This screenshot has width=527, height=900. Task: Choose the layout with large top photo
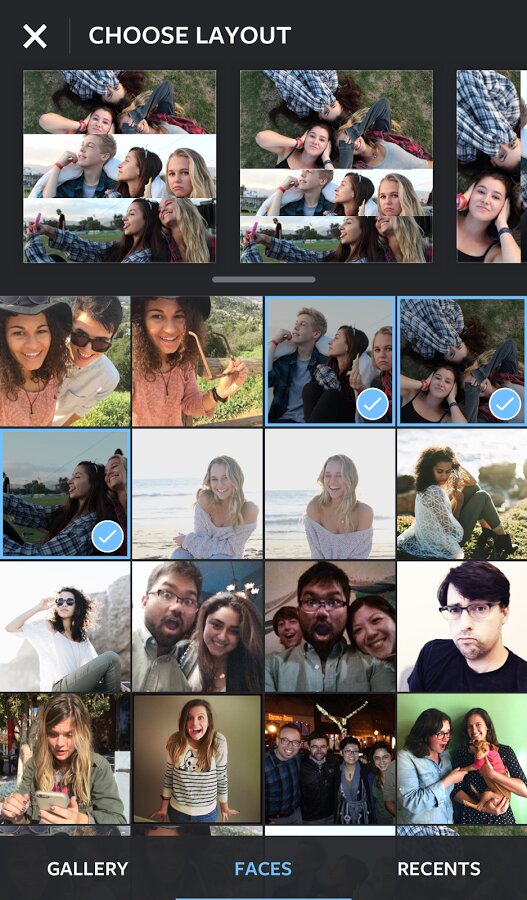pos(336,166)
